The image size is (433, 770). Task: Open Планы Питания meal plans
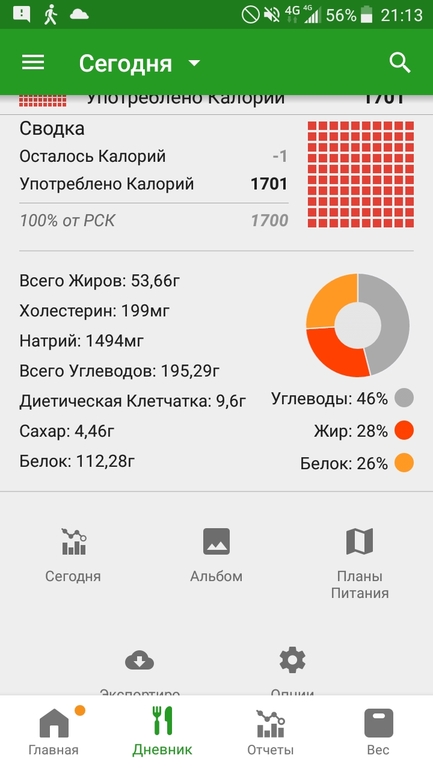click(x=359, y=563)
